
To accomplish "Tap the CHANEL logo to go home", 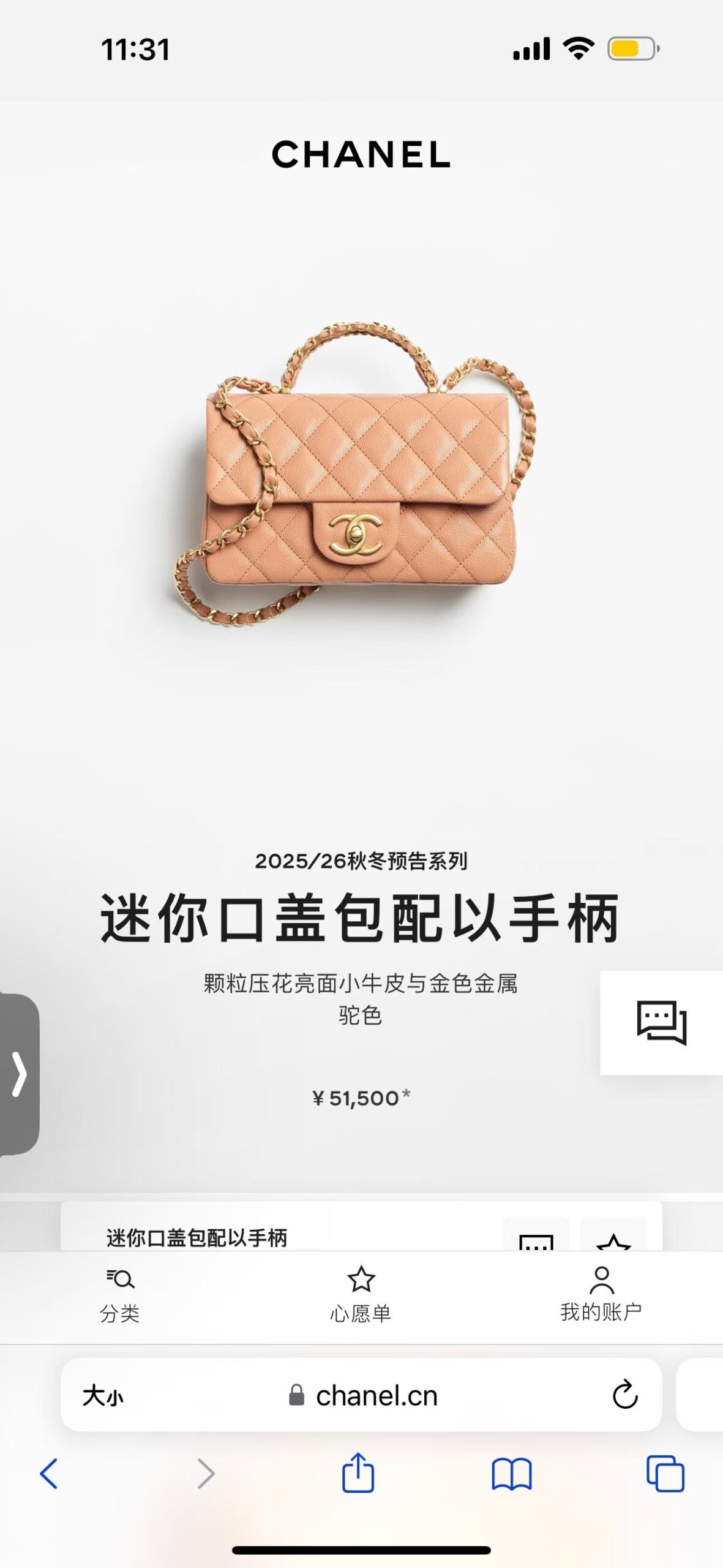I will tap(361, 154).
